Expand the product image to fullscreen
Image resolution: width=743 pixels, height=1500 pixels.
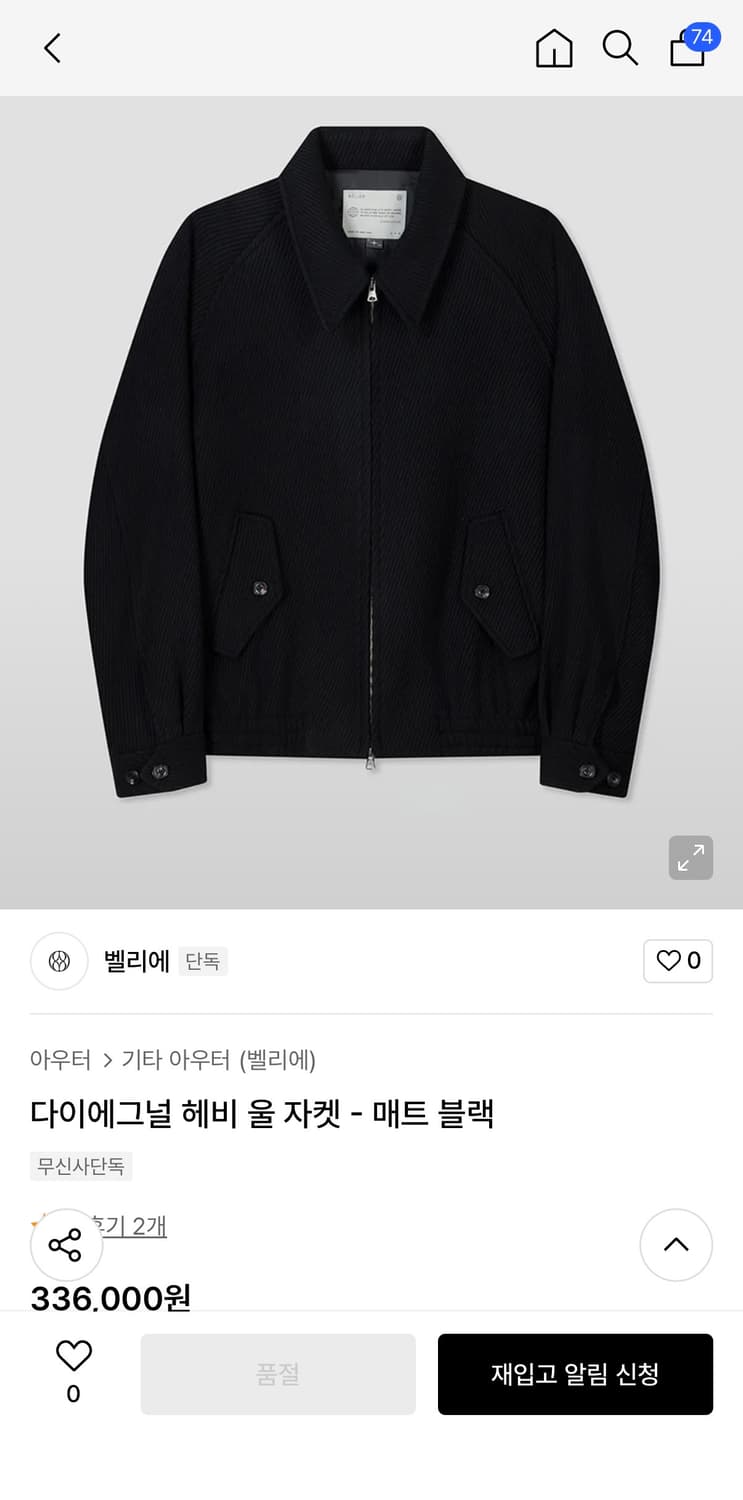point(690,858)
